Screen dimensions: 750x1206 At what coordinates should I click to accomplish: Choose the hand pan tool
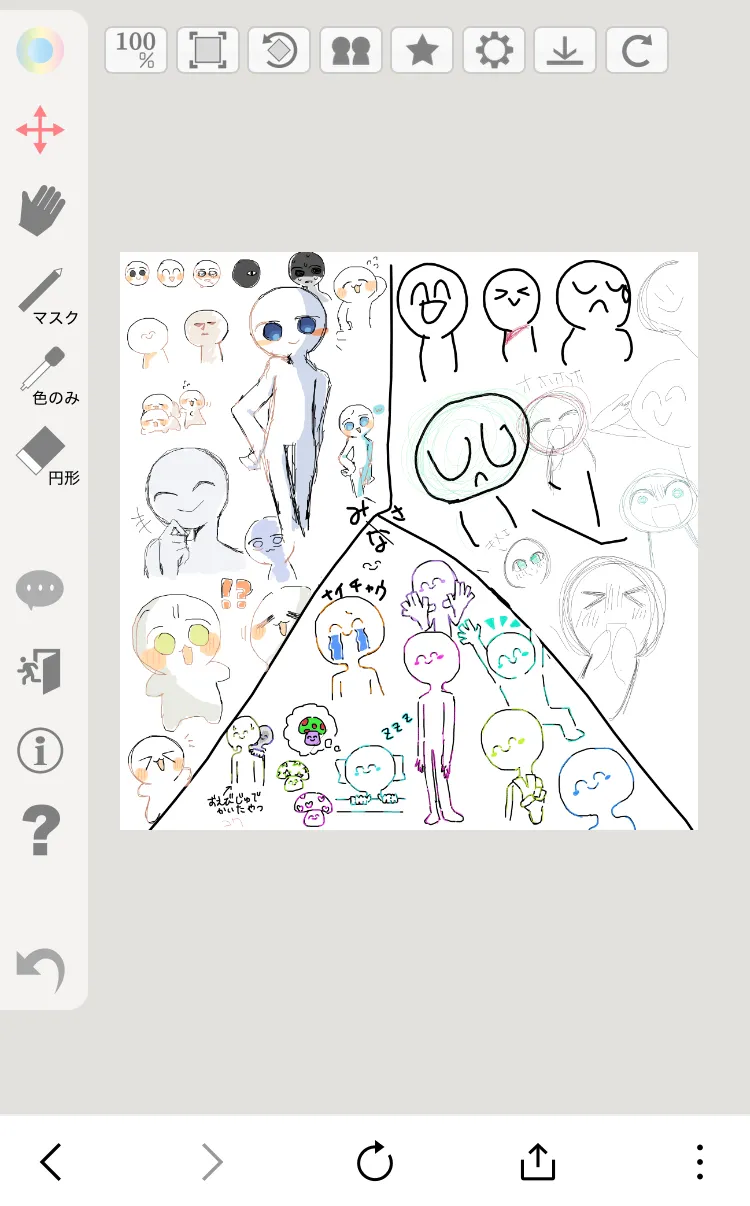[41, 211]
